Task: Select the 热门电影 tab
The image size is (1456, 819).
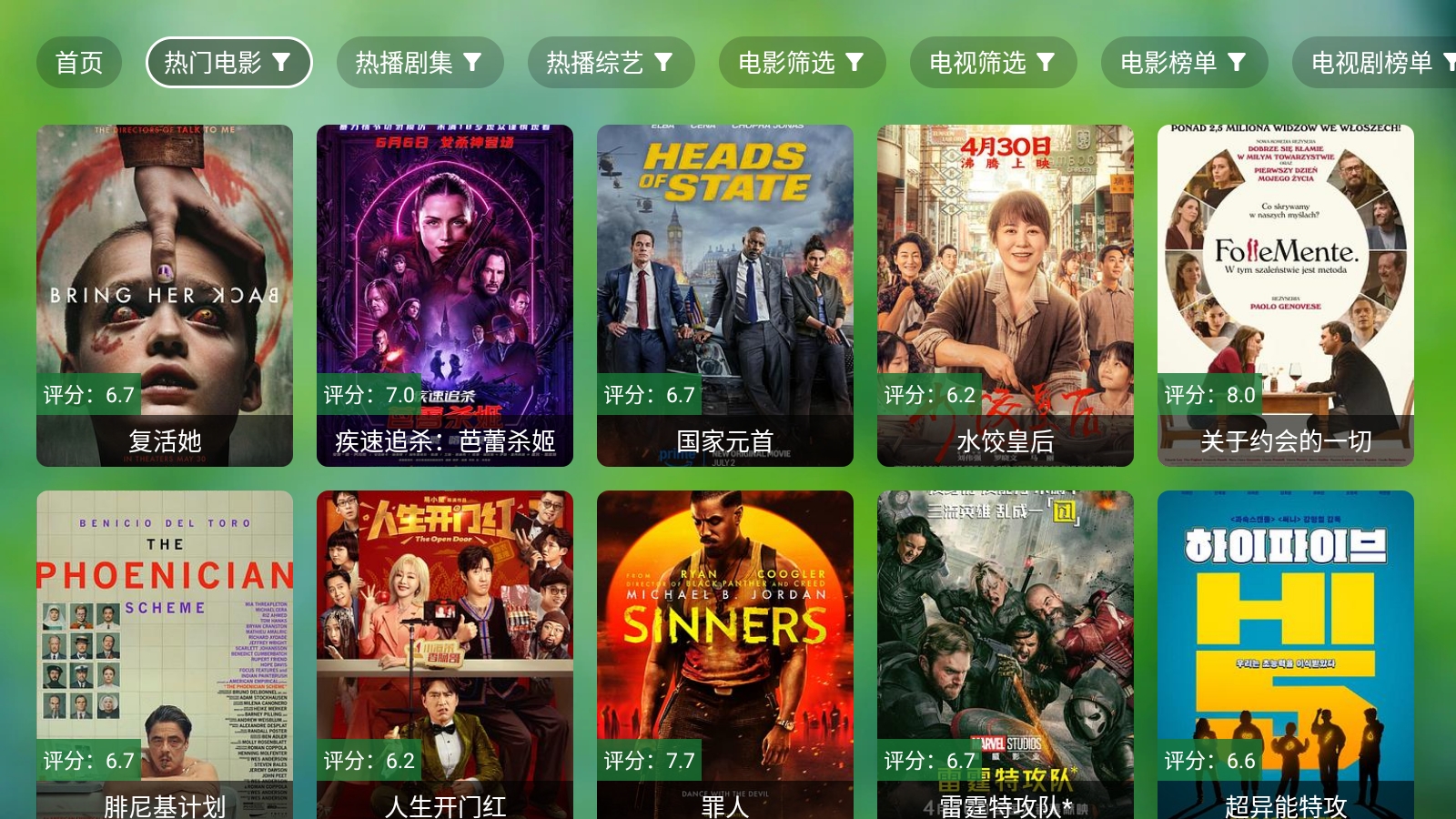Action: click(x=228, y=63)
